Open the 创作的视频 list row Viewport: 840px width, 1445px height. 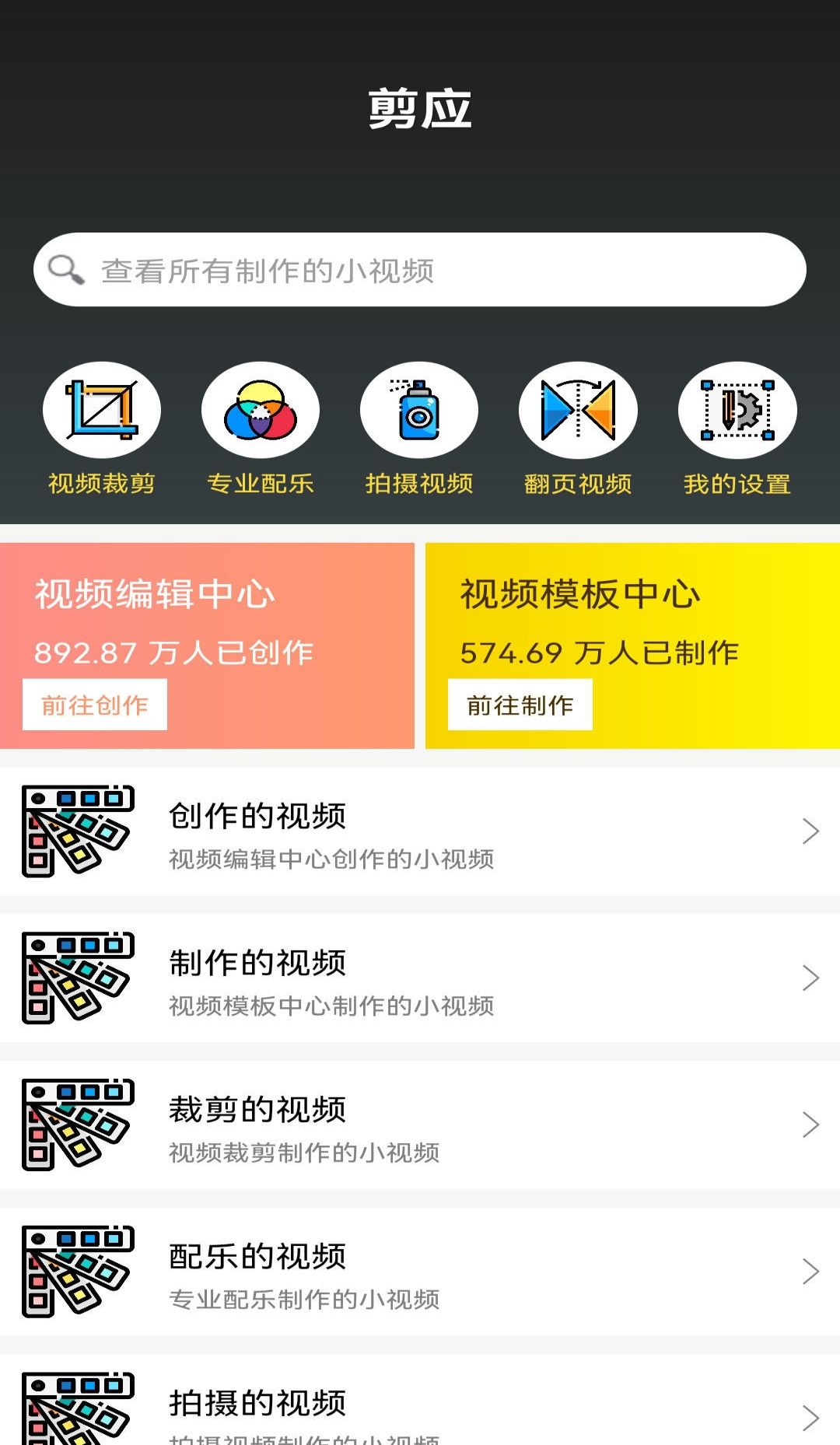pyautogui.click(x=420, y=831)
